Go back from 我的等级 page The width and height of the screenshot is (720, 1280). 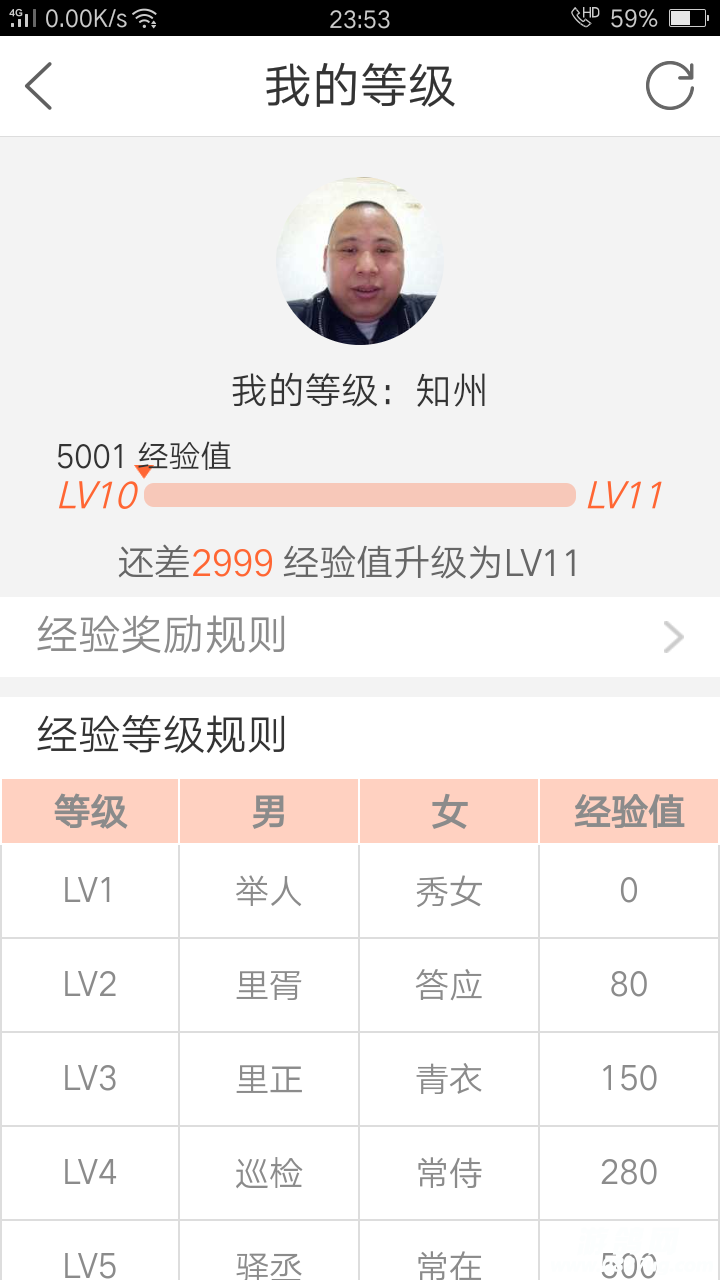39,86
